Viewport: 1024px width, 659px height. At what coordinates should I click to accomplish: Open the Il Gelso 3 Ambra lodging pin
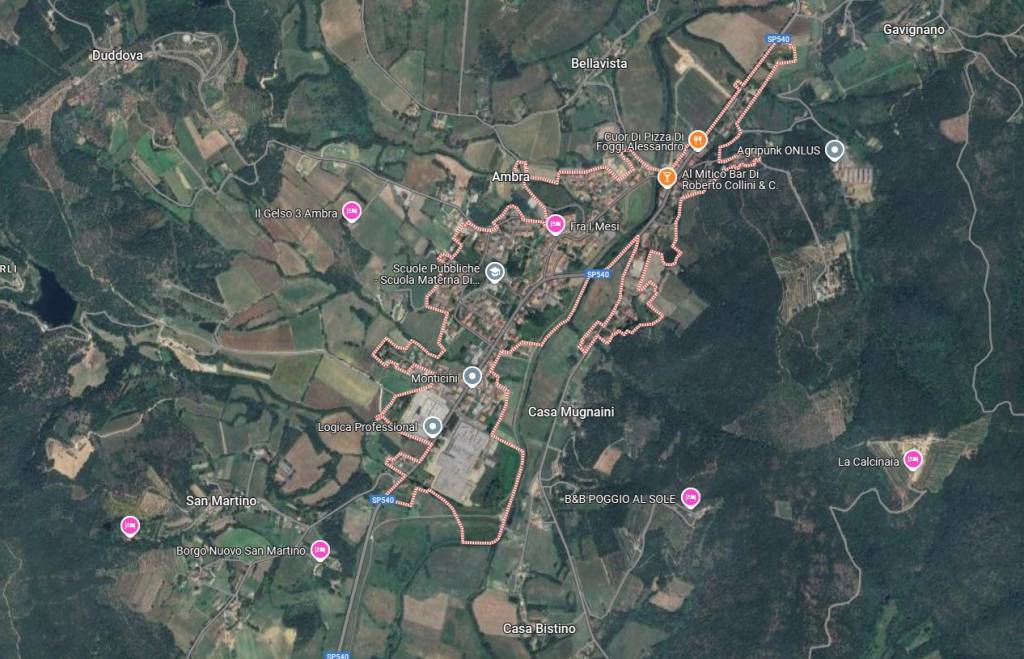pyautogui.click(x=351, y=211)
